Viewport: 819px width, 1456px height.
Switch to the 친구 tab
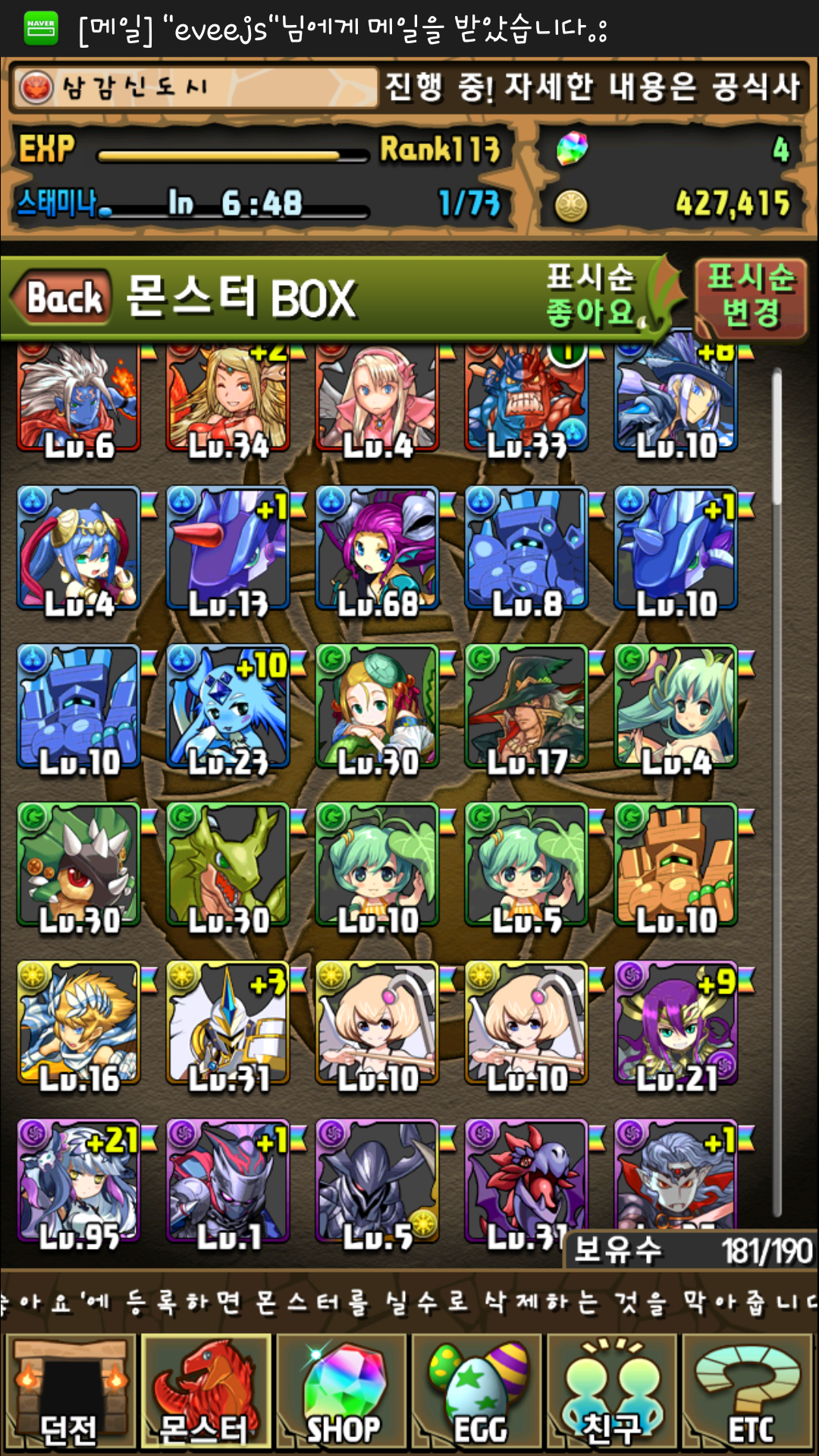point(613,1392)
